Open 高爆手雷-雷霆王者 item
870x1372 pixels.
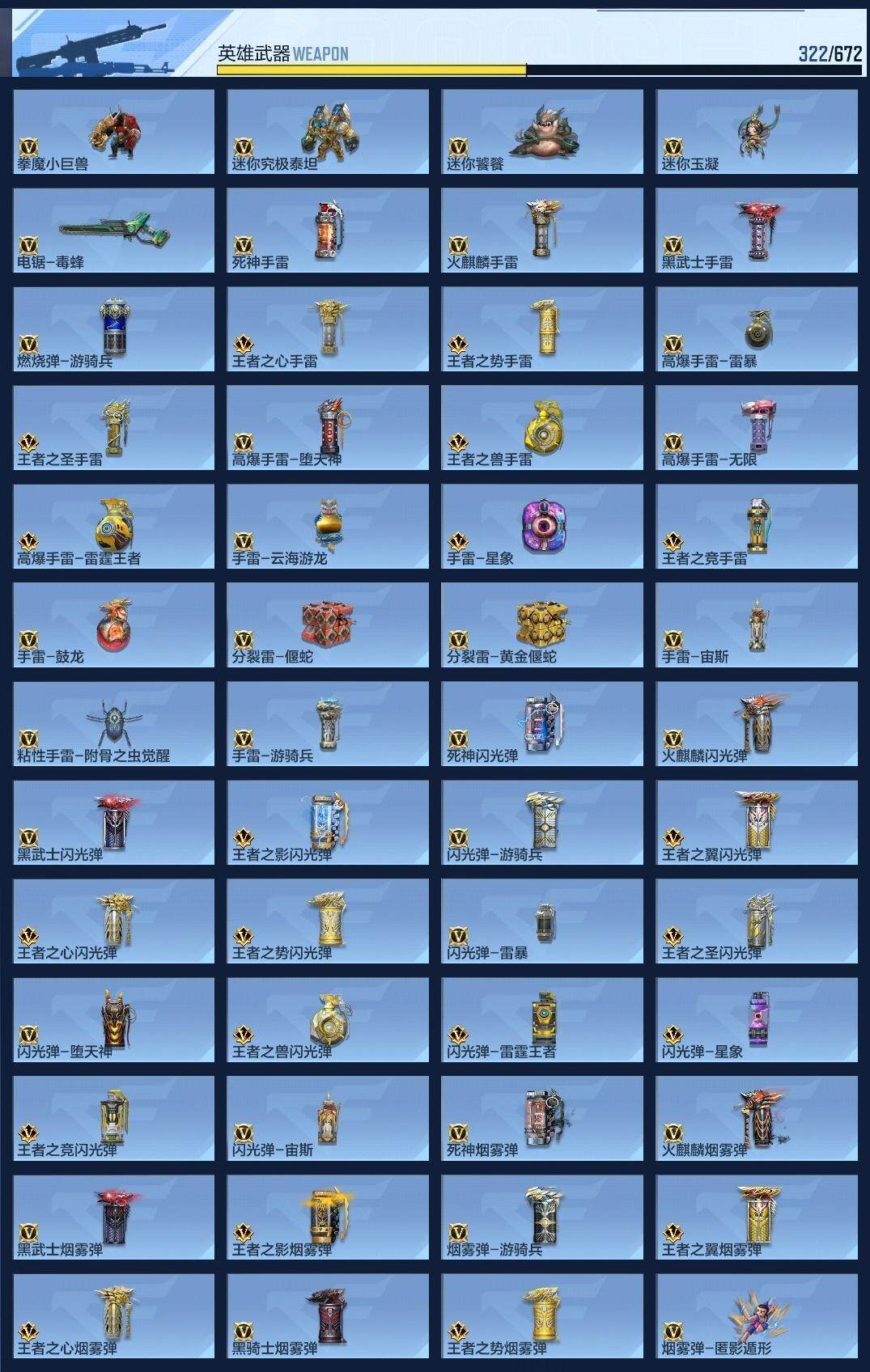point(114,527)
